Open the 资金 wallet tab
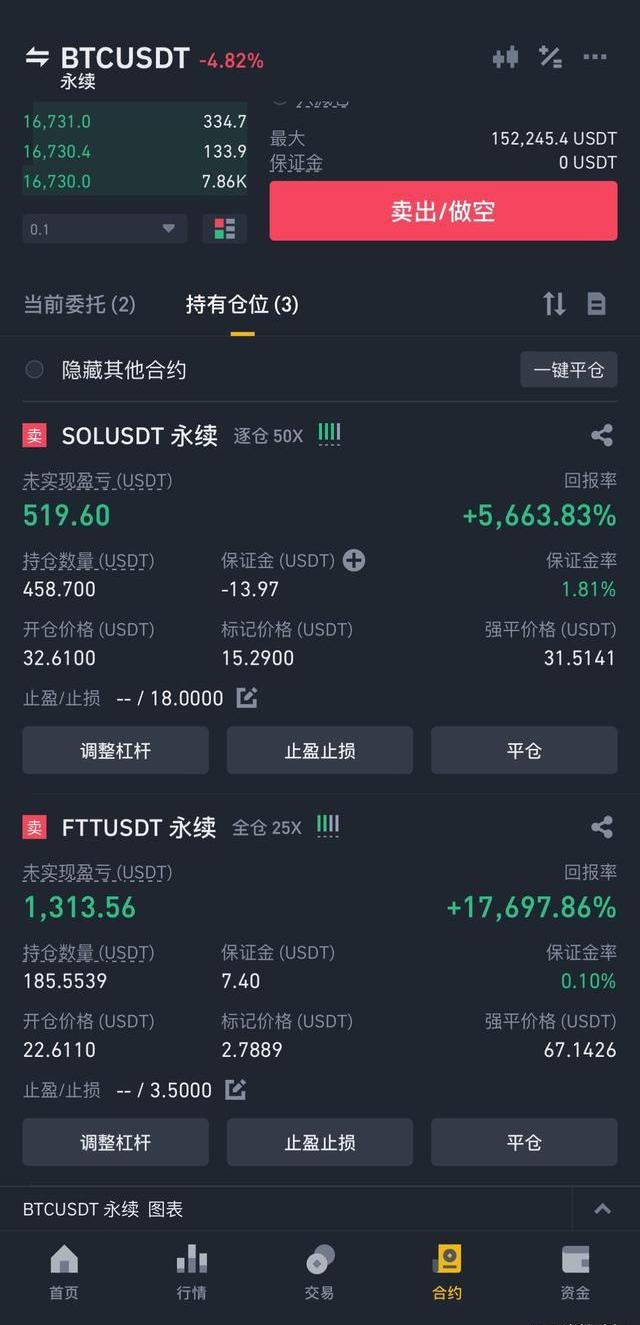Image resolution: width=640 pixels, height=1325 pixels. click(575, 1272)
